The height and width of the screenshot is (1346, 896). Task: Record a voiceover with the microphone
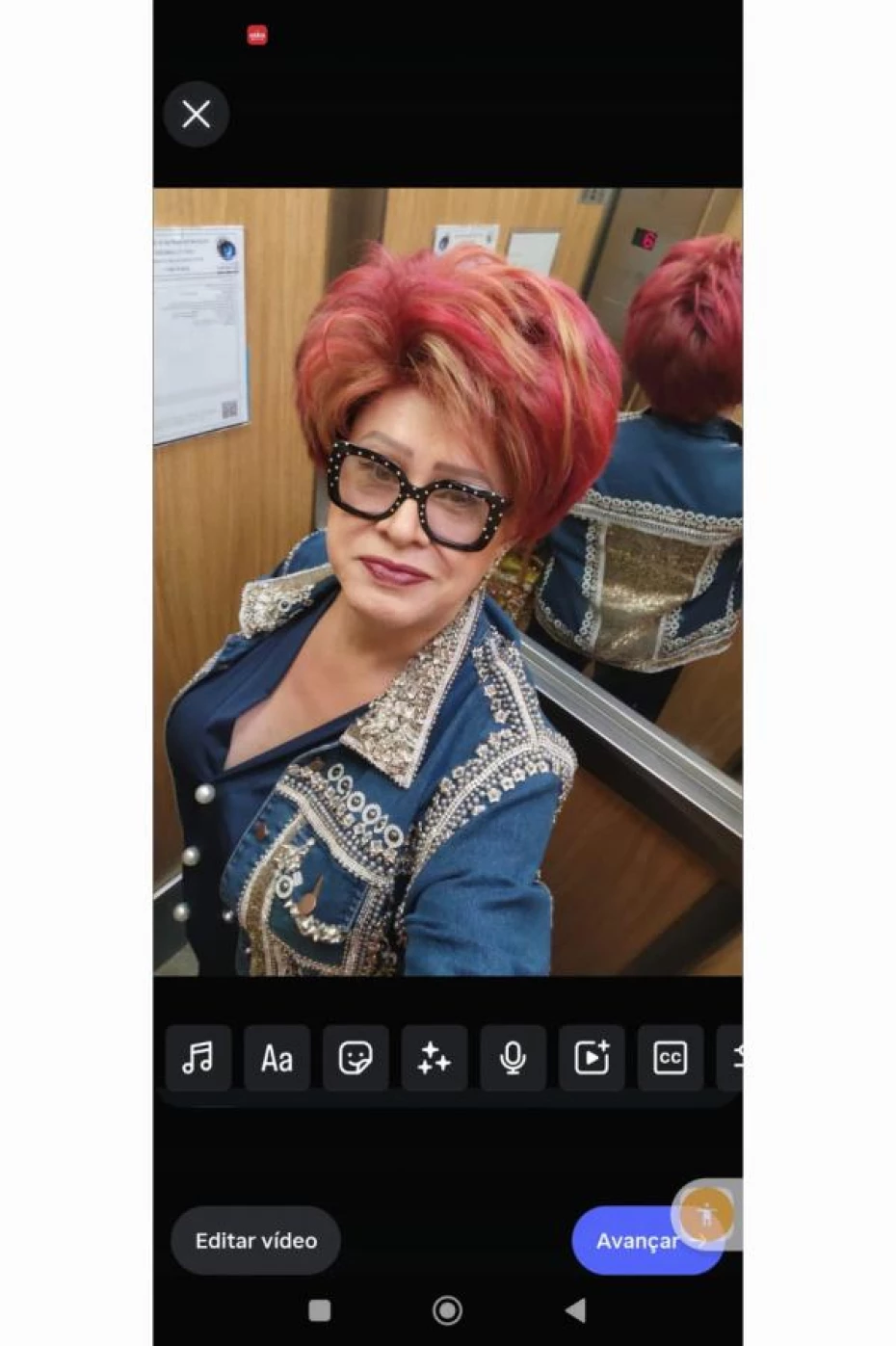click(x=513, y=1058)
